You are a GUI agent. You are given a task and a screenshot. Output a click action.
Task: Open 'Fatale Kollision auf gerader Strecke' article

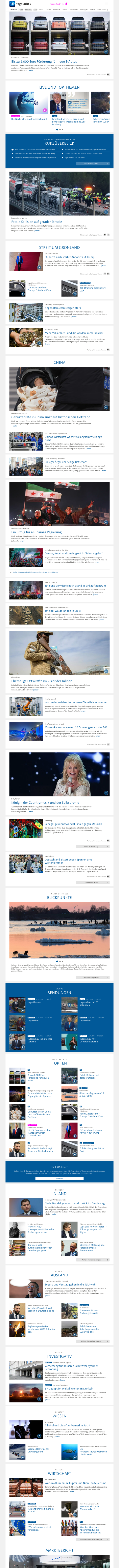(36, 221)
